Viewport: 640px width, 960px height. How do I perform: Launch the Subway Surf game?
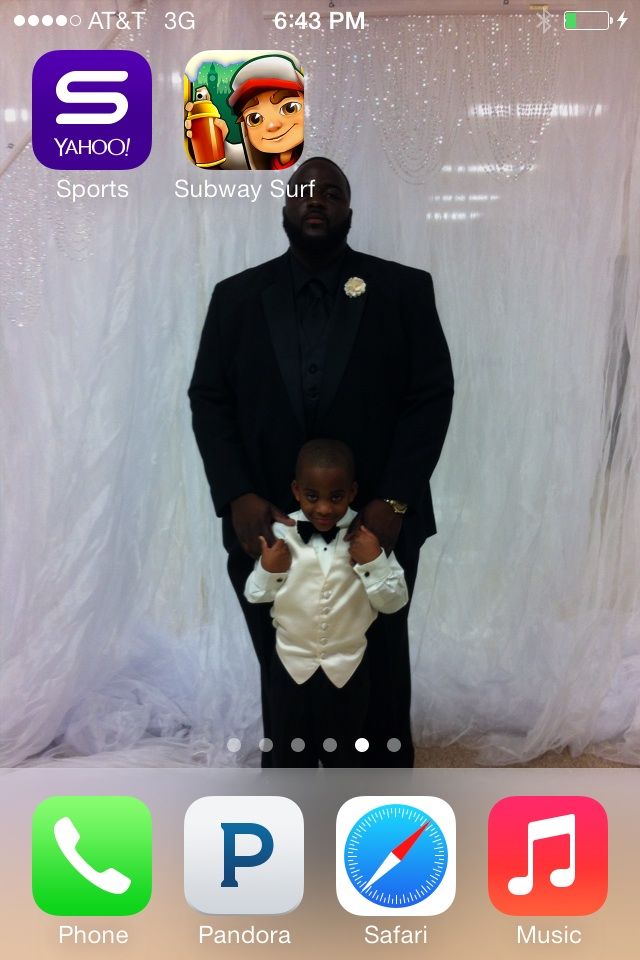pyautogui.click(x=244, y=110)
